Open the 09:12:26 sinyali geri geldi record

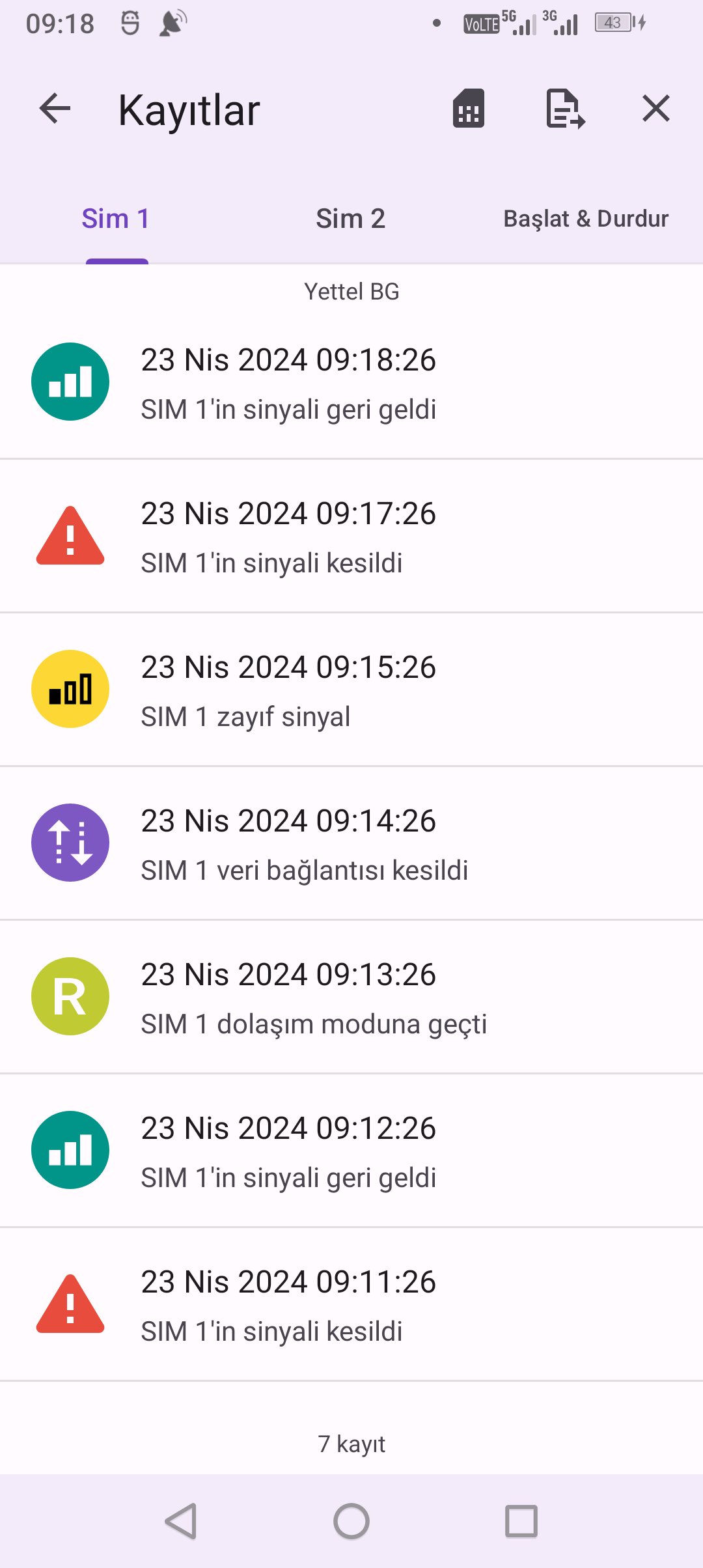pyautogui.click(x=351, y=1151)
